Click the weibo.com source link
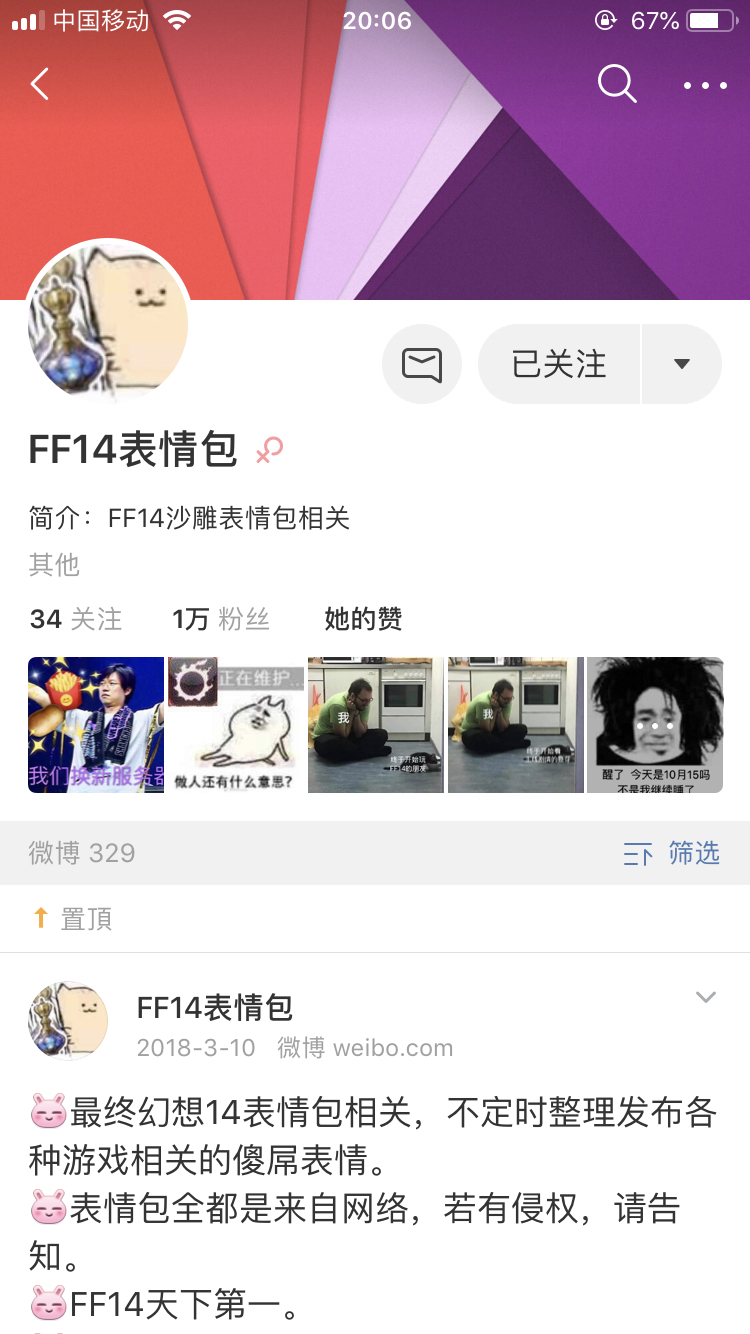Image resolution: width=750 pixels, height=1334 pixels. pyautogui.click(x=392, y=1048)
